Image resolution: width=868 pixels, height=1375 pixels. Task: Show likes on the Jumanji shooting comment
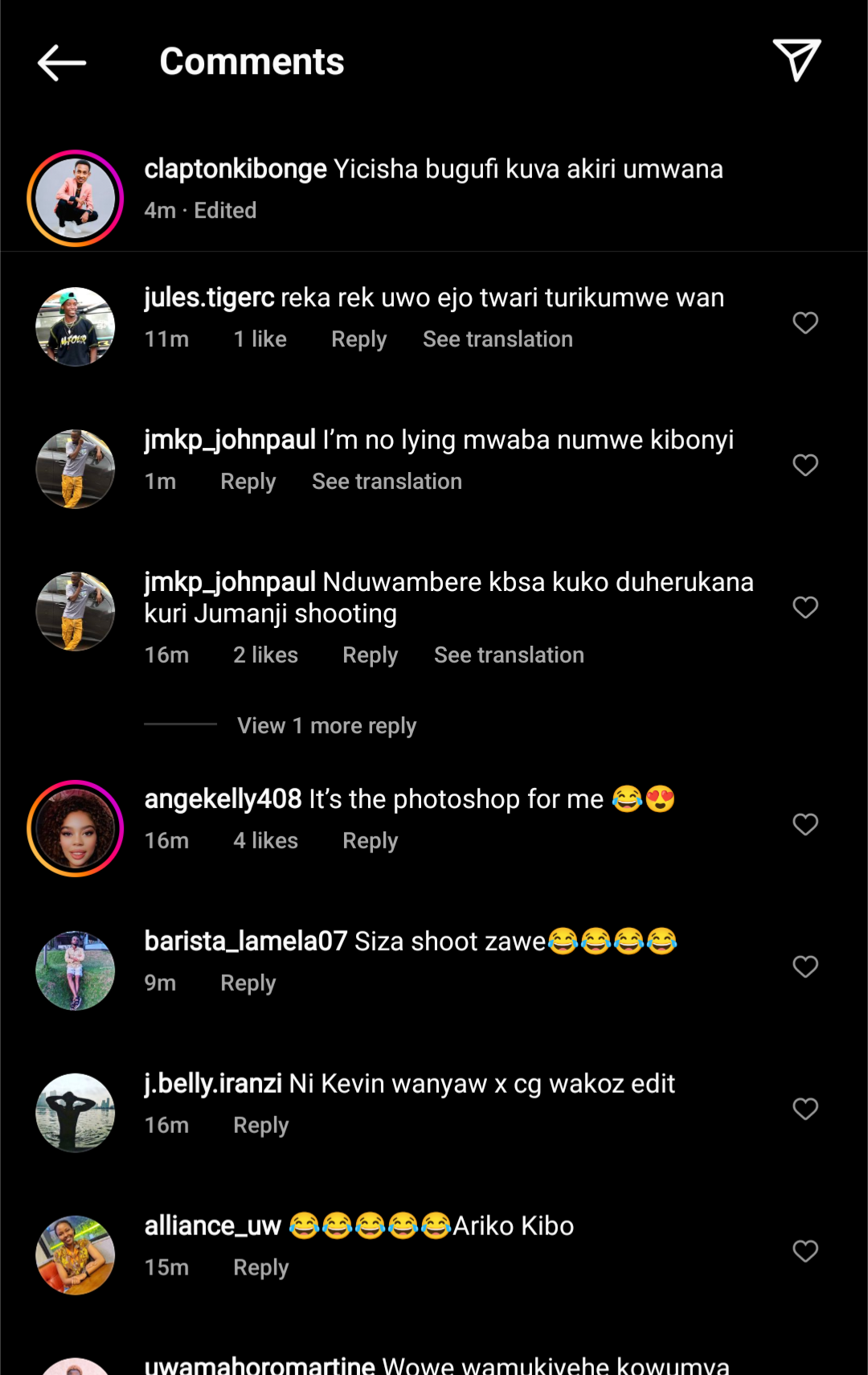pos(265,655)
